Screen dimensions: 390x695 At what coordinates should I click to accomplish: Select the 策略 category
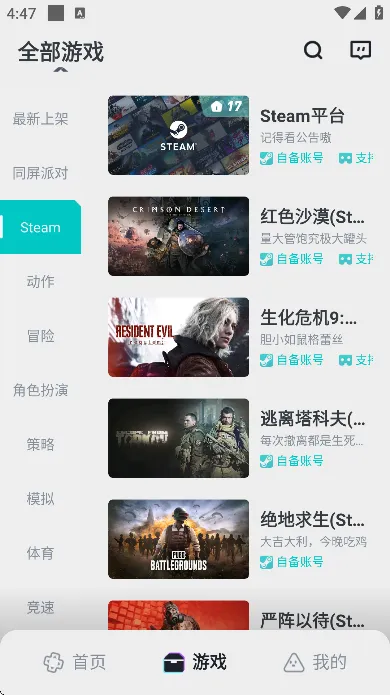(40, 444)
